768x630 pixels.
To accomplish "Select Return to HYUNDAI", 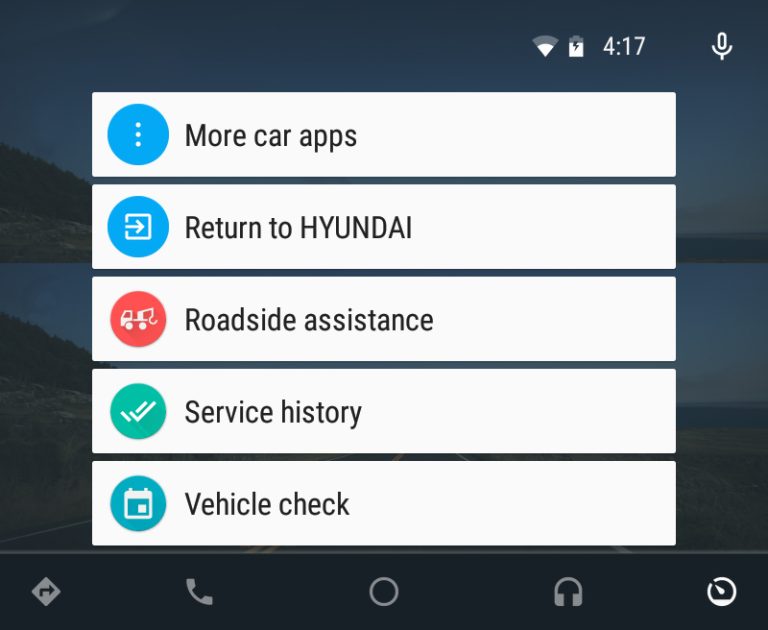I will pyautogui.click(x=383, y=227).
